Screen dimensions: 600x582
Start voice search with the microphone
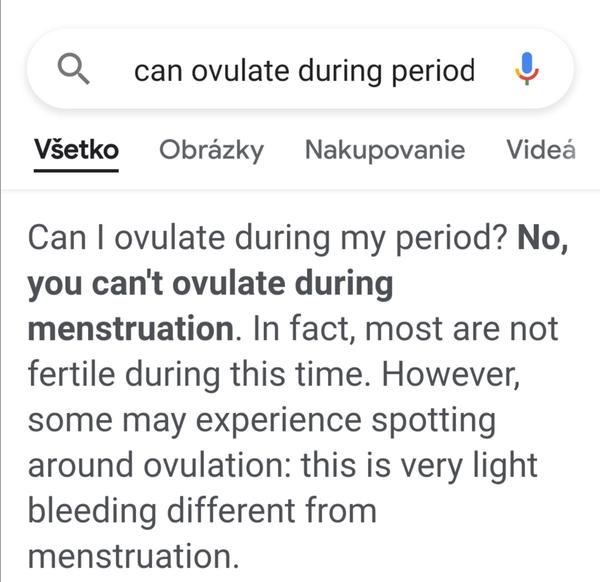point(527,69)
